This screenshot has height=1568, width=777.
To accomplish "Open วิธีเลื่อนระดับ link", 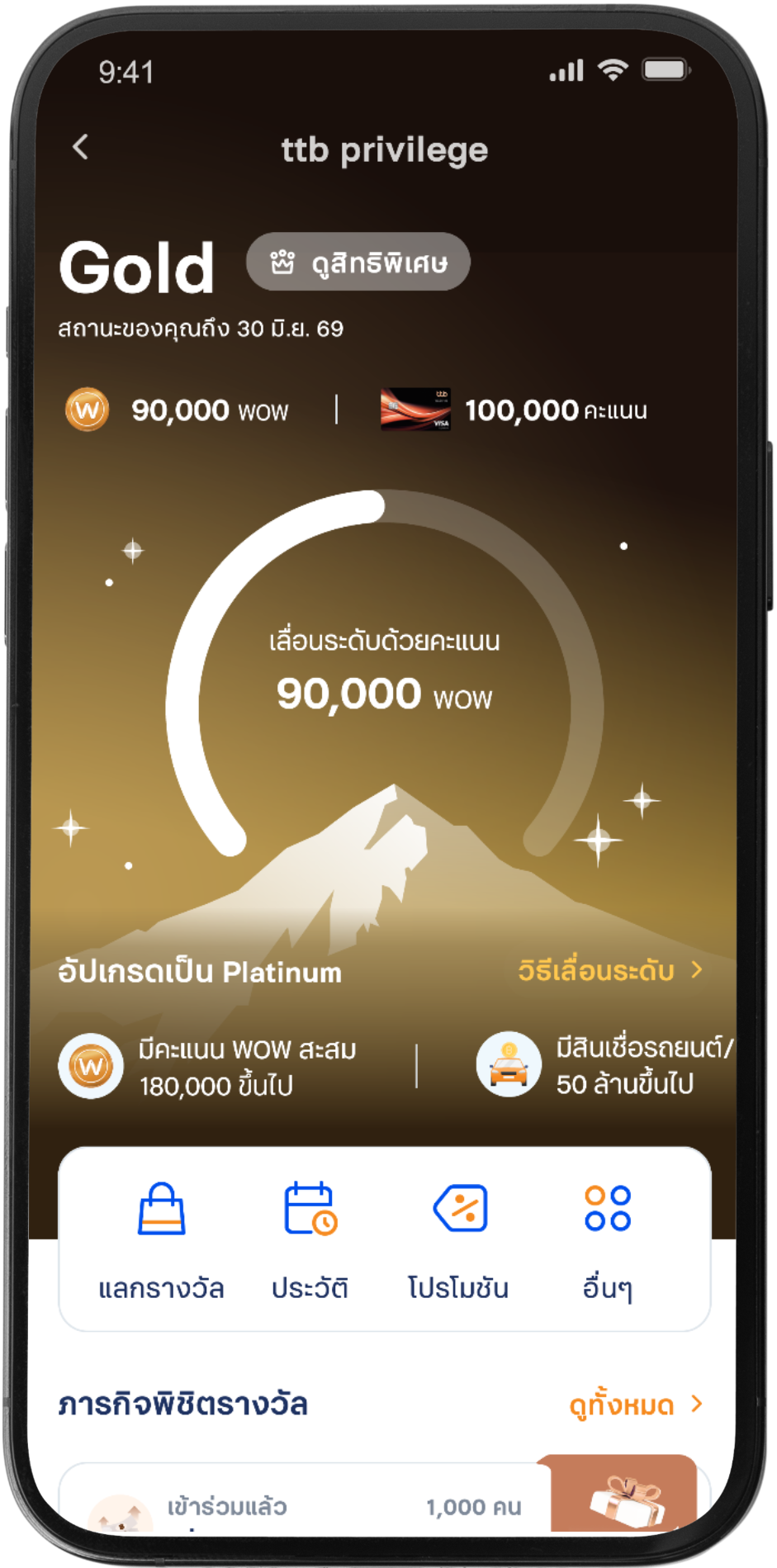I will coord(609,970).
